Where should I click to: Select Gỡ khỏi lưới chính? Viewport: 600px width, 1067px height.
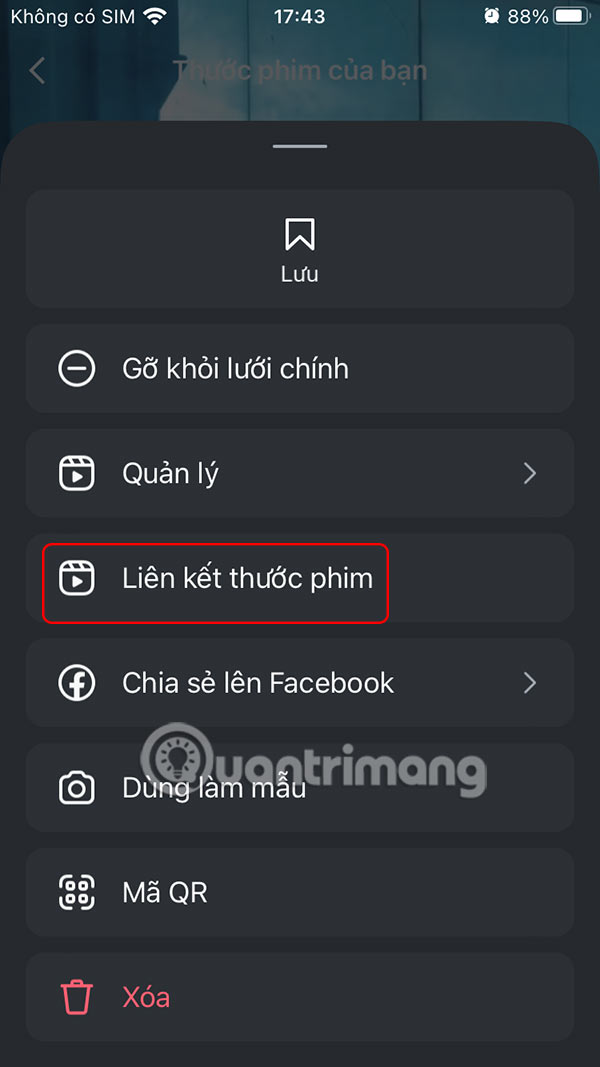pyautogui.click(x=299, y=369)
